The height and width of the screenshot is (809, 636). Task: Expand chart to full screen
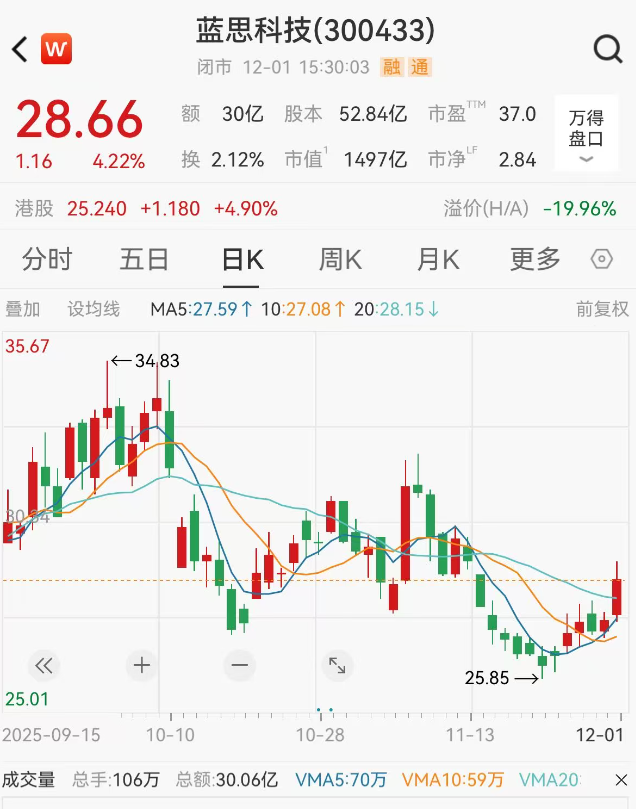(337, 664)
